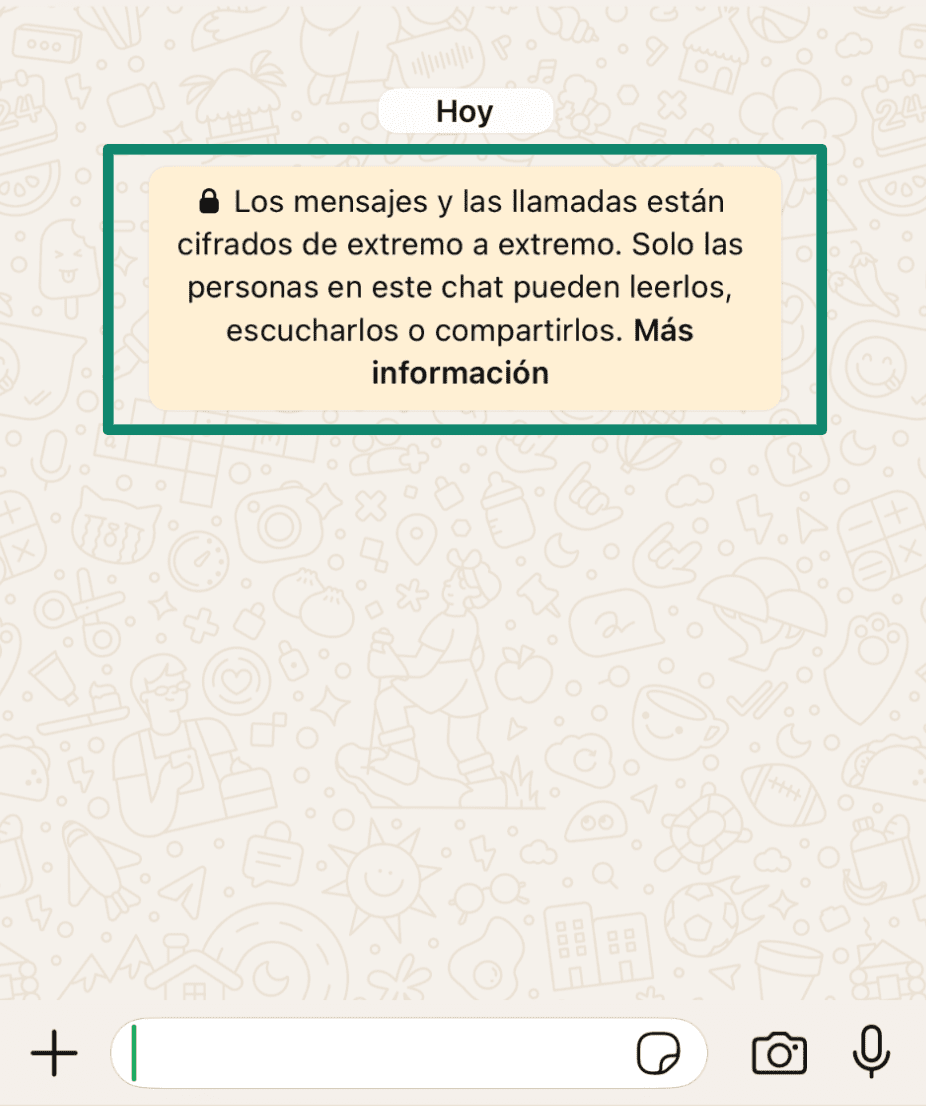The image size is (926, 1106).
Task: Open the sticker picker
Action: click(x=659, y=1054)
